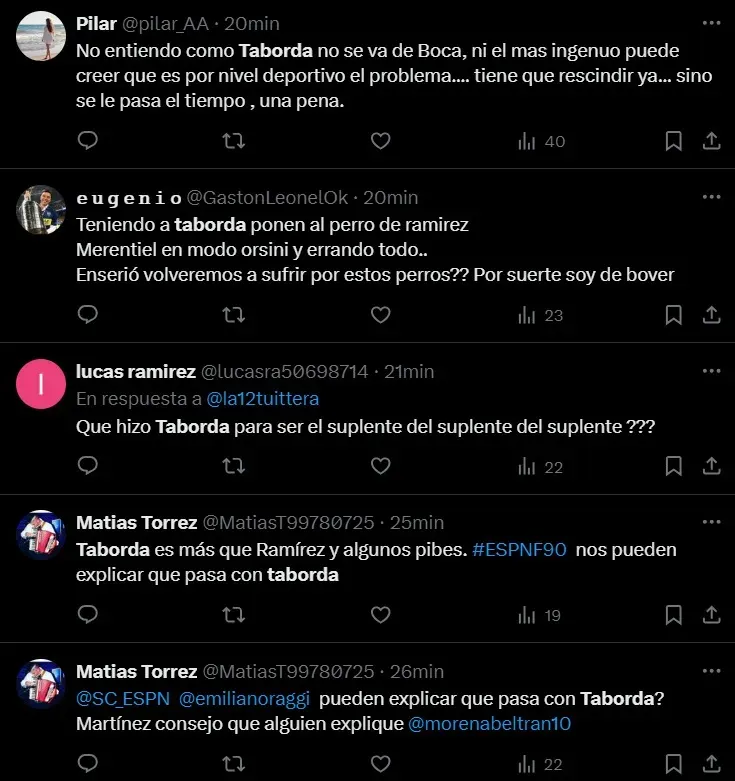Retweet eugenio's post about Merentiel

(x=233, y=315)
